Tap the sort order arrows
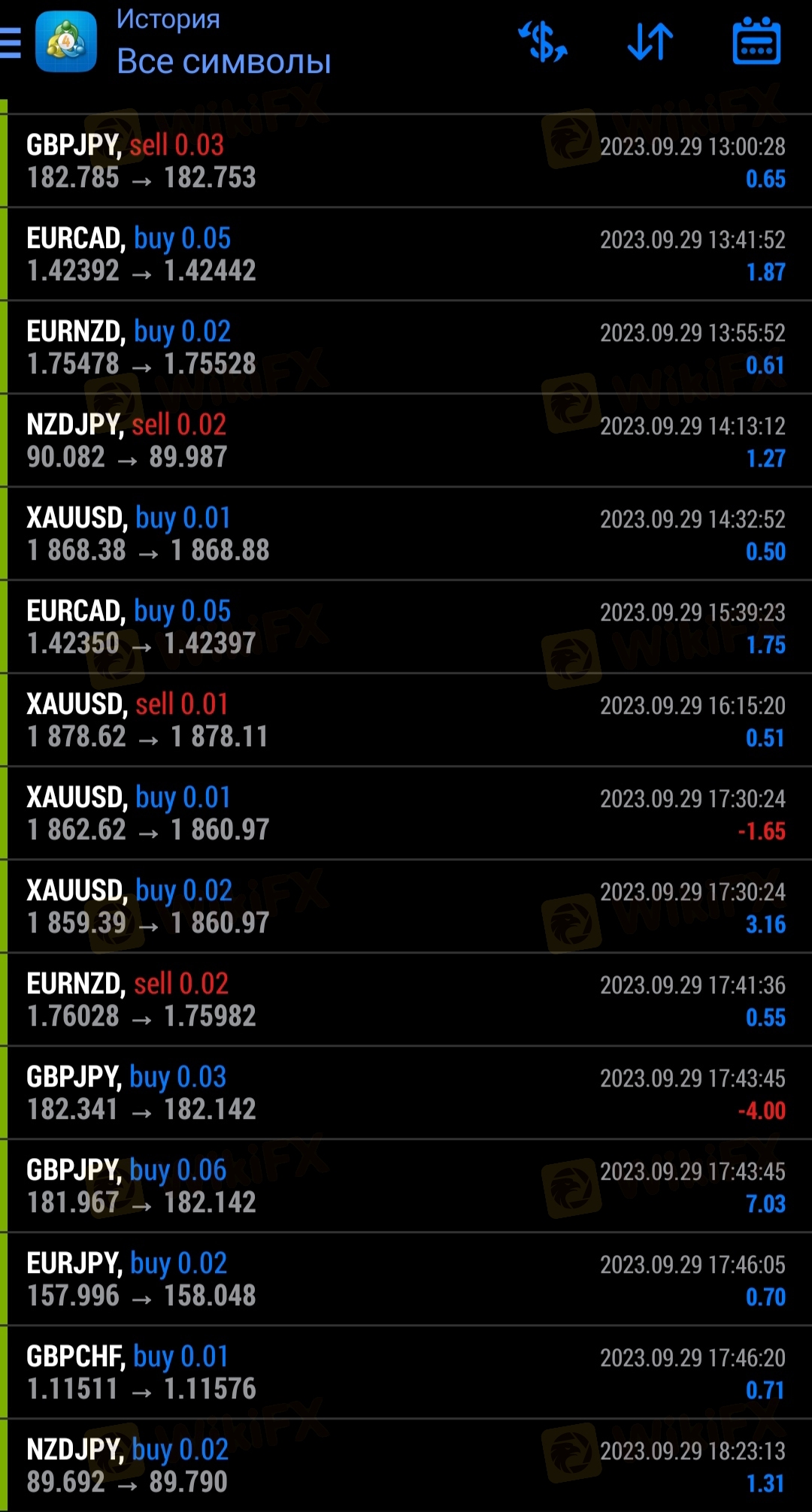The width and height of the screenshot is (812, 1512). pos(650,41)
